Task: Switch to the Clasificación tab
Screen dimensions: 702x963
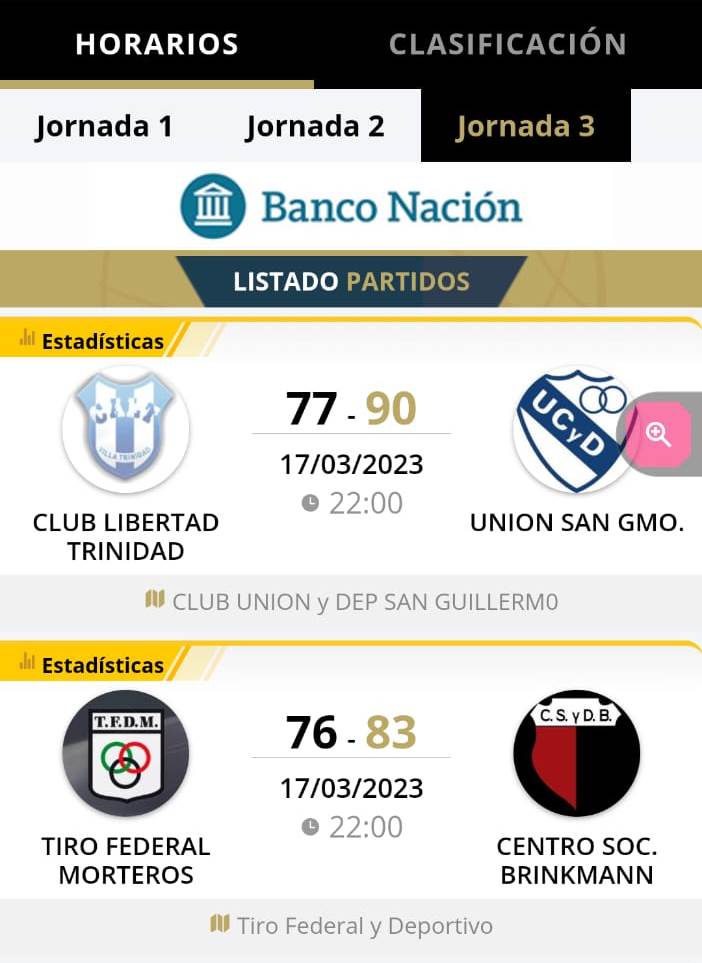Action: 507,44
